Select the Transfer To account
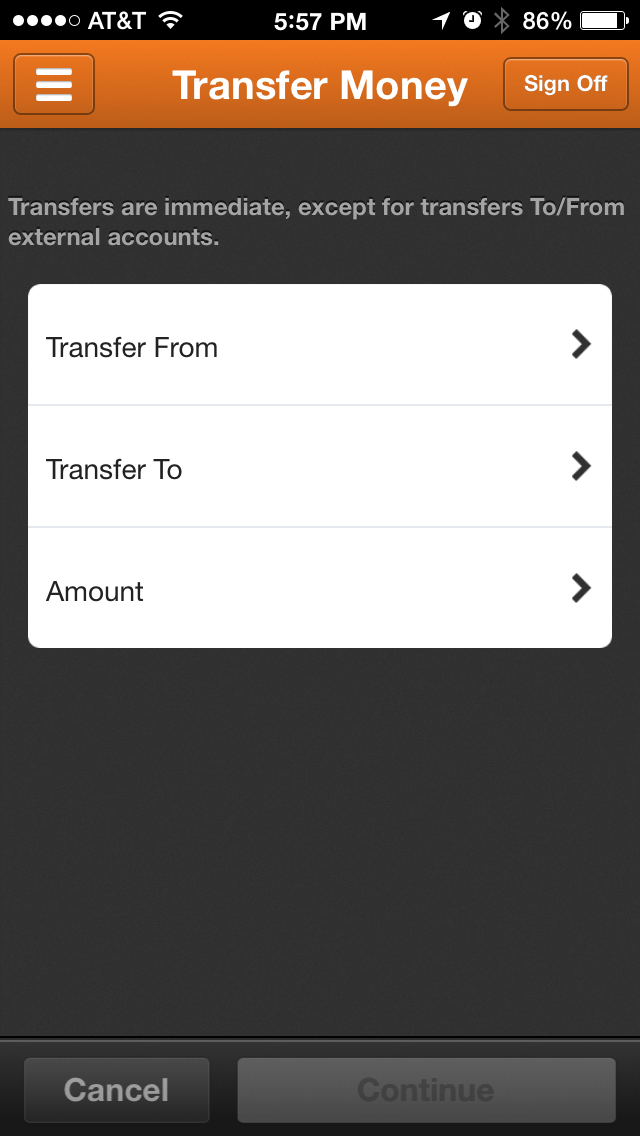This screenshot has width=640, height=1136. pyautogui.click(x=320, y=468)
